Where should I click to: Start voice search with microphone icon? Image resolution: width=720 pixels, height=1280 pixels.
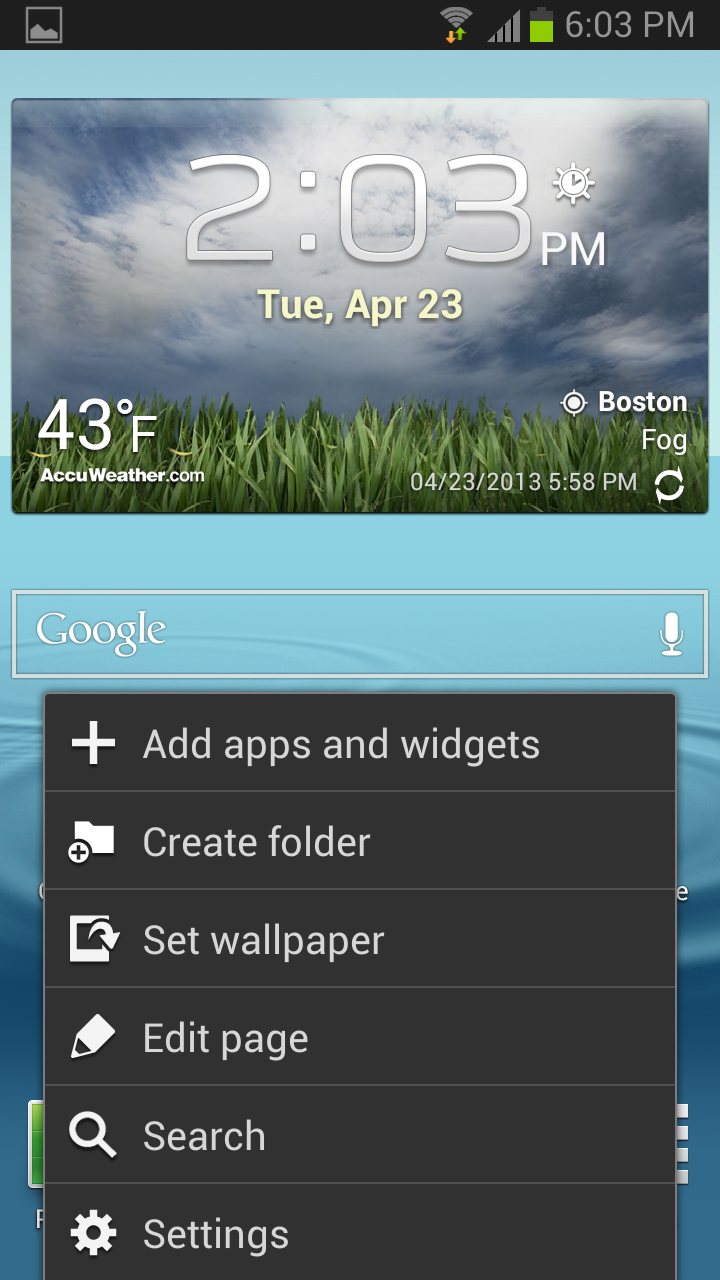pos(671,634)
